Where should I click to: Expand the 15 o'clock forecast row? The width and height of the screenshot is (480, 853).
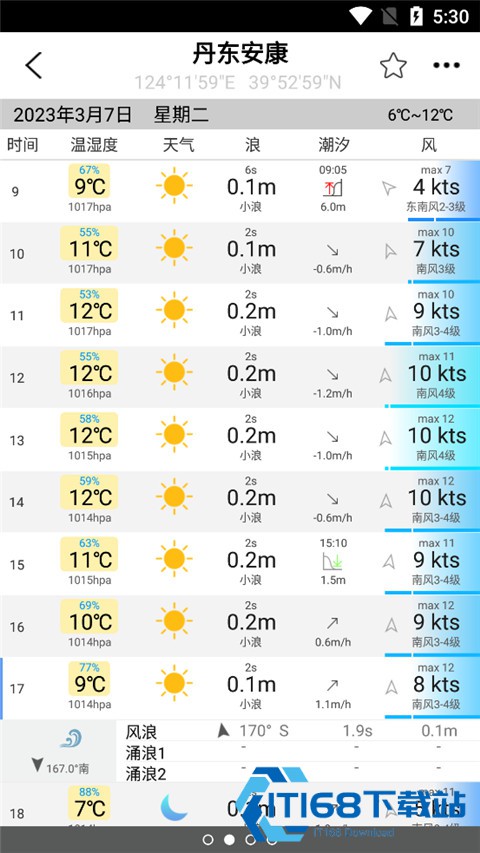click(x=240, y=564)
